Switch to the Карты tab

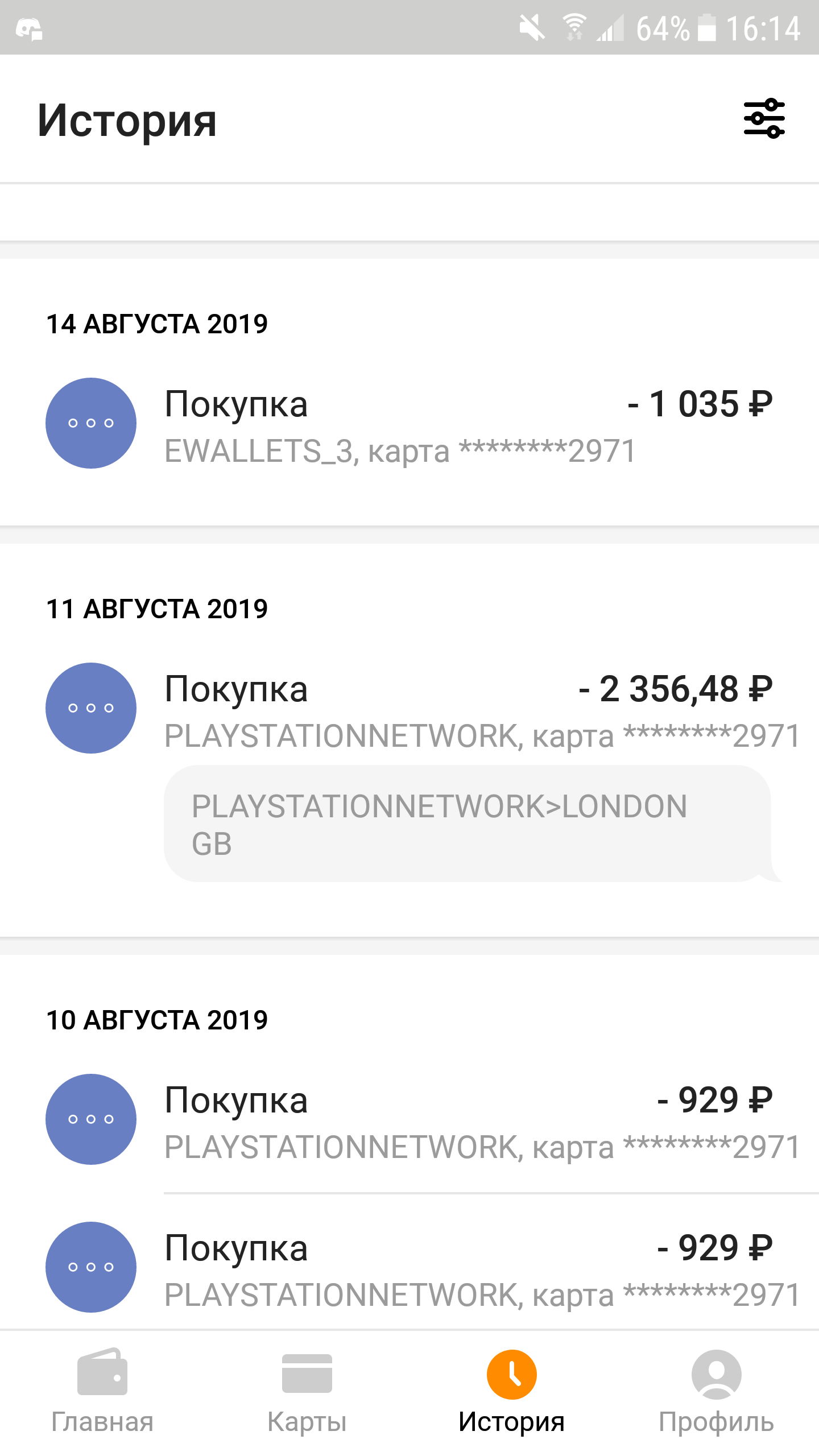[307, 1392]
